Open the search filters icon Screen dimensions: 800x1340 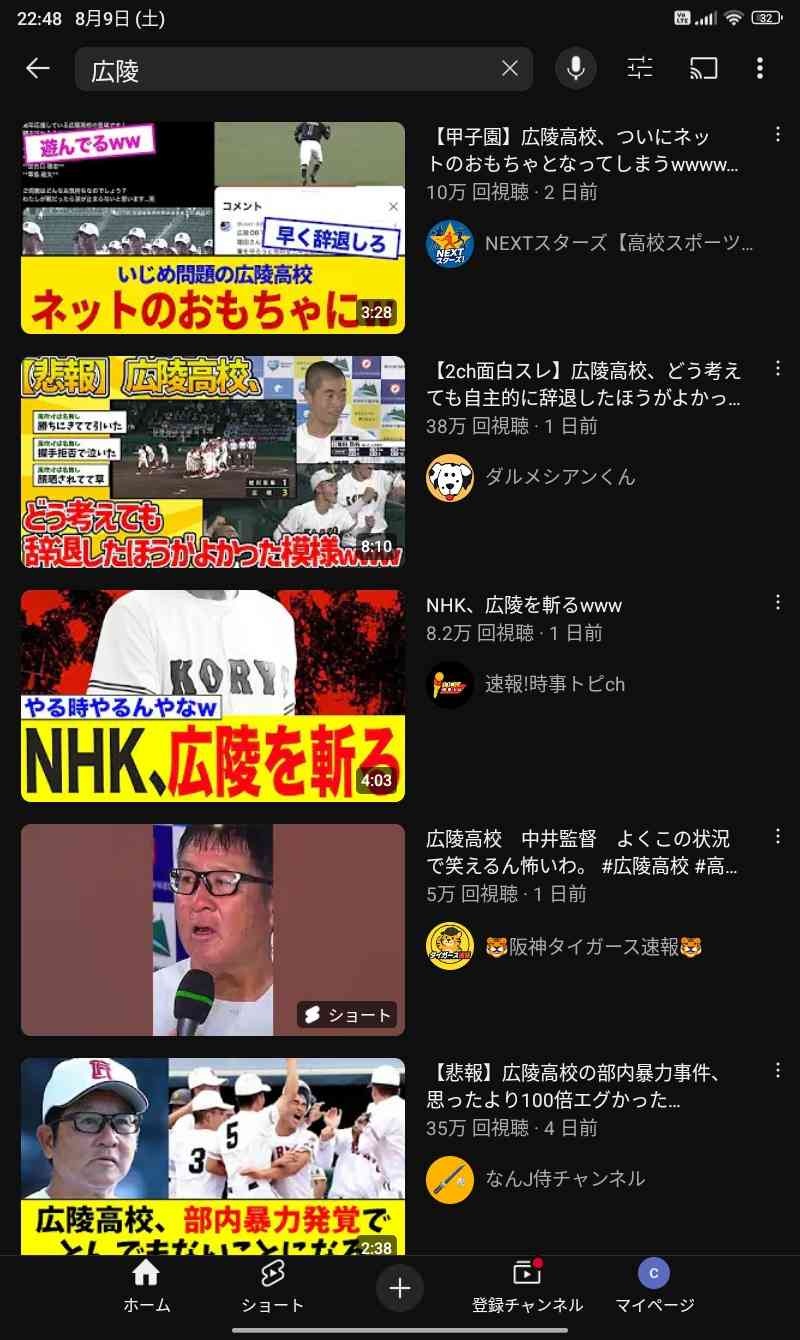pos(640,68)
